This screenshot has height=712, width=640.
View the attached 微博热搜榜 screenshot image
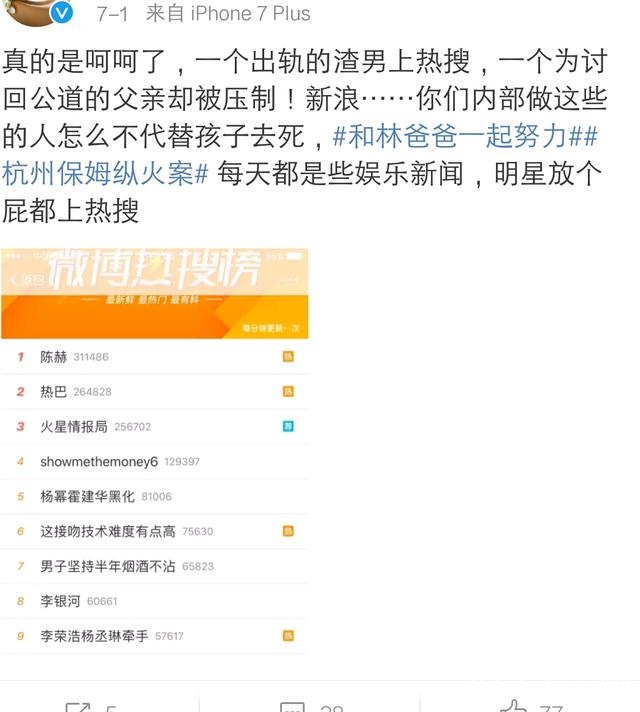point(154,450)
